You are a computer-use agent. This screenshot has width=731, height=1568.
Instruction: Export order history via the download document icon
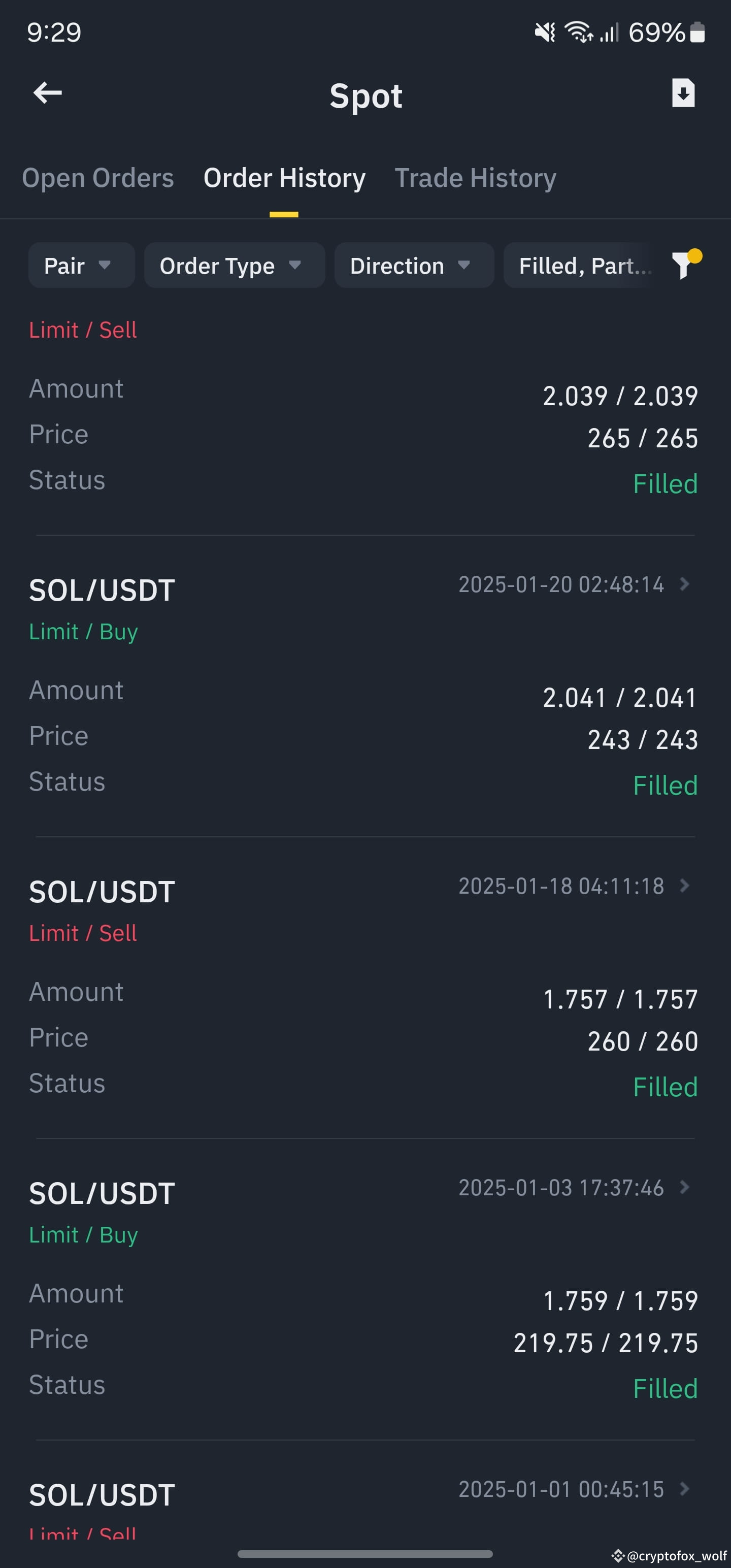click(x=682, y=93)
